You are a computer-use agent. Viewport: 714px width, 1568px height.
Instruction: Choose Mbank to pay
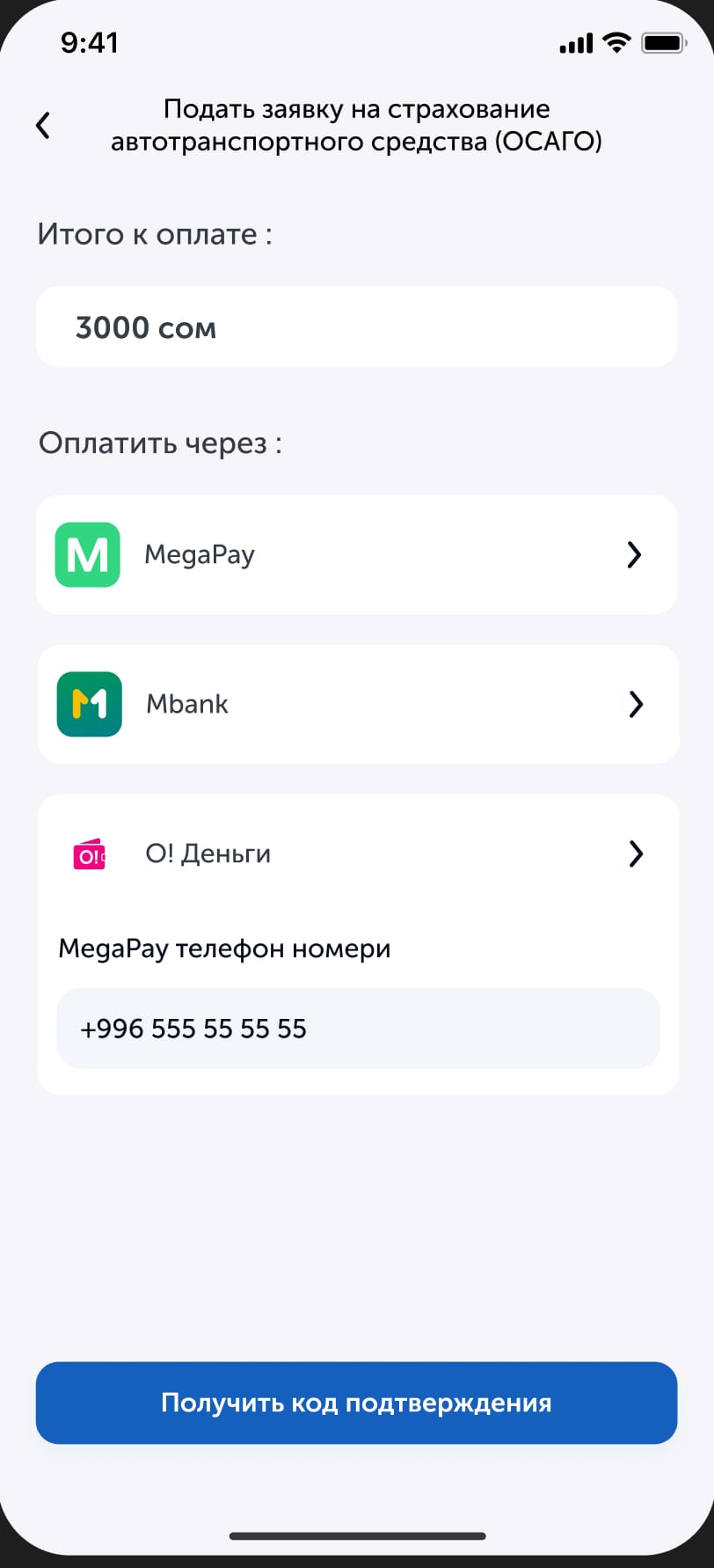coord(356,704)
